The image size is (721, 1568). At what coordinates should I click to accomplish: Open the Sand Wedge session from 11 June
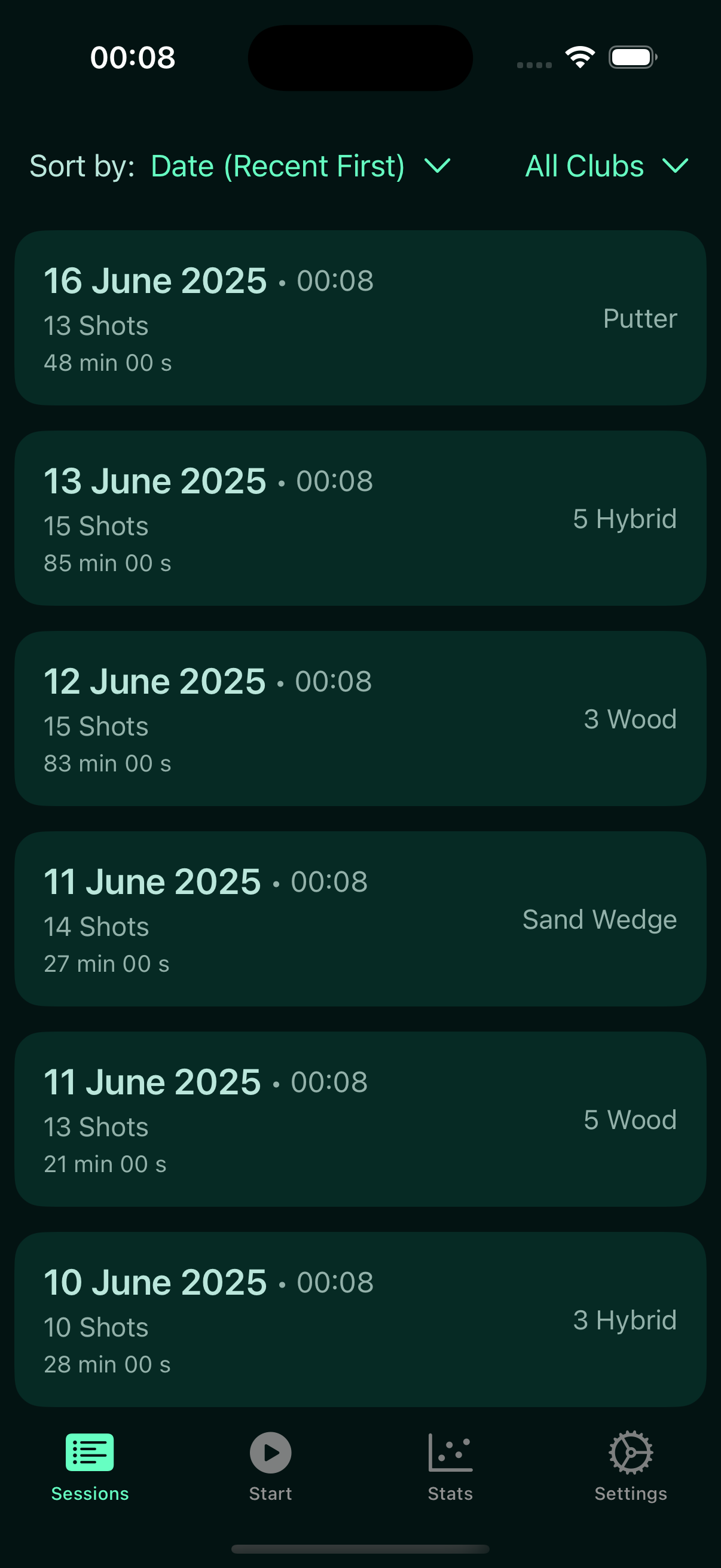pyautogui.click(x=360, y=919)
